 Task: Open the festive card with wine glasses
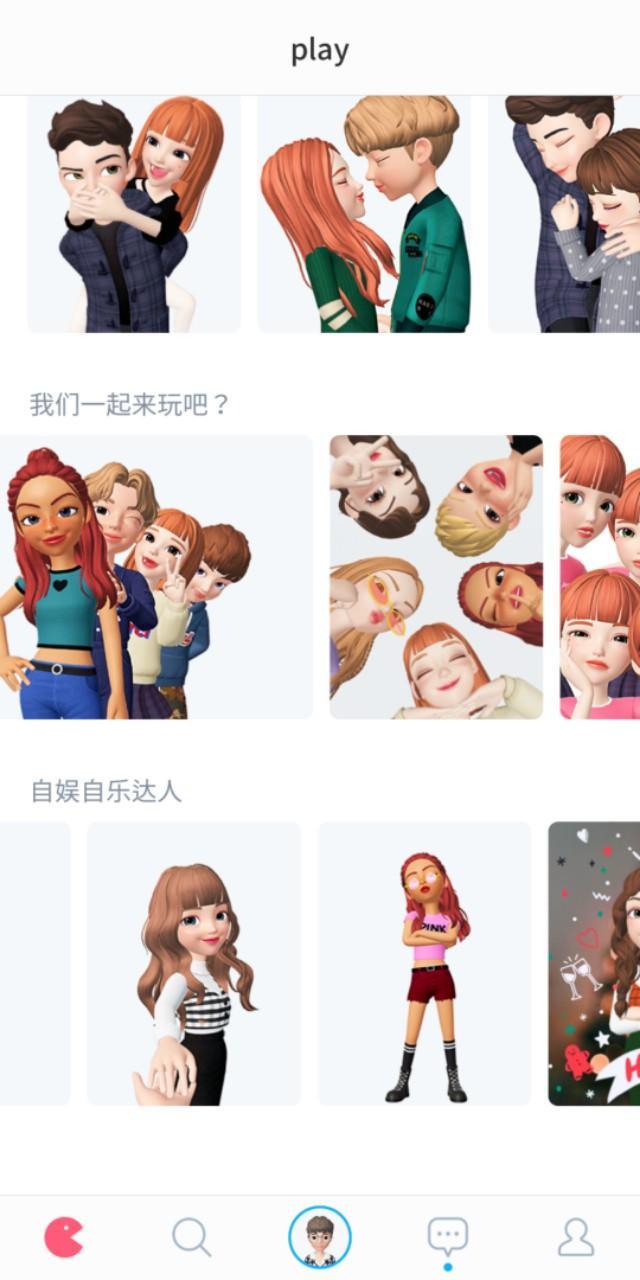[594, 964]
